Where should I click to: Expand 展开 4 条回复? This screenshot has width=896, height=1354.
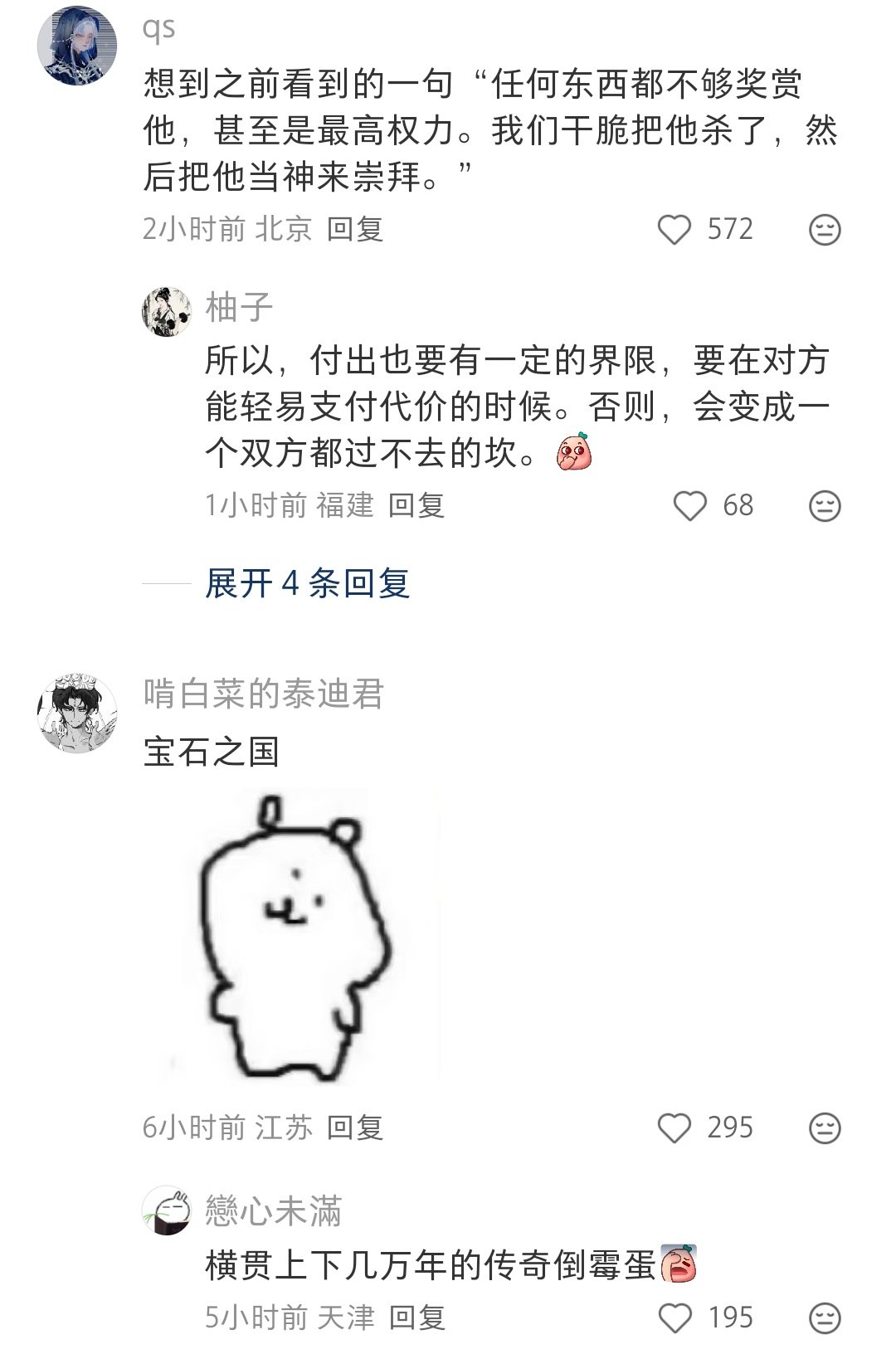coord(307,584)
